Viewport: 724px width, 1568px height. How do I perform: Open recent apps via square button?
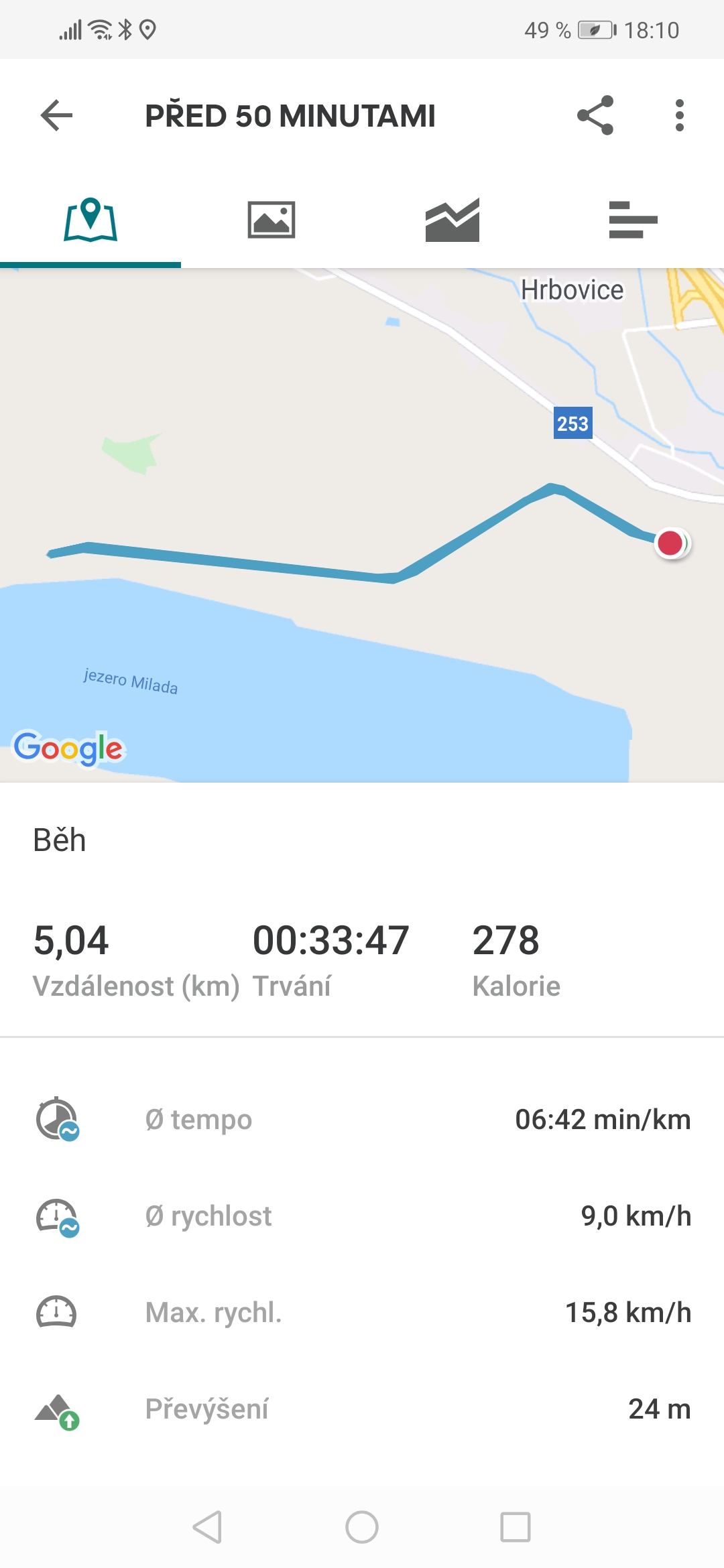(516, 1528)
